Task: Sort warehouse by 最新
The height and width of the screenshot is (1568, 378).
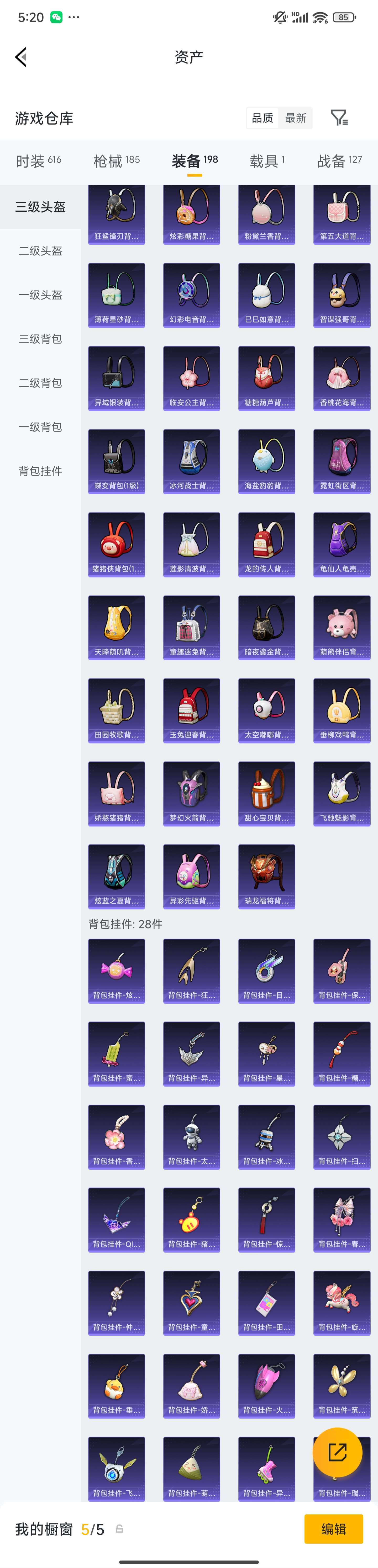Action: 296,118
